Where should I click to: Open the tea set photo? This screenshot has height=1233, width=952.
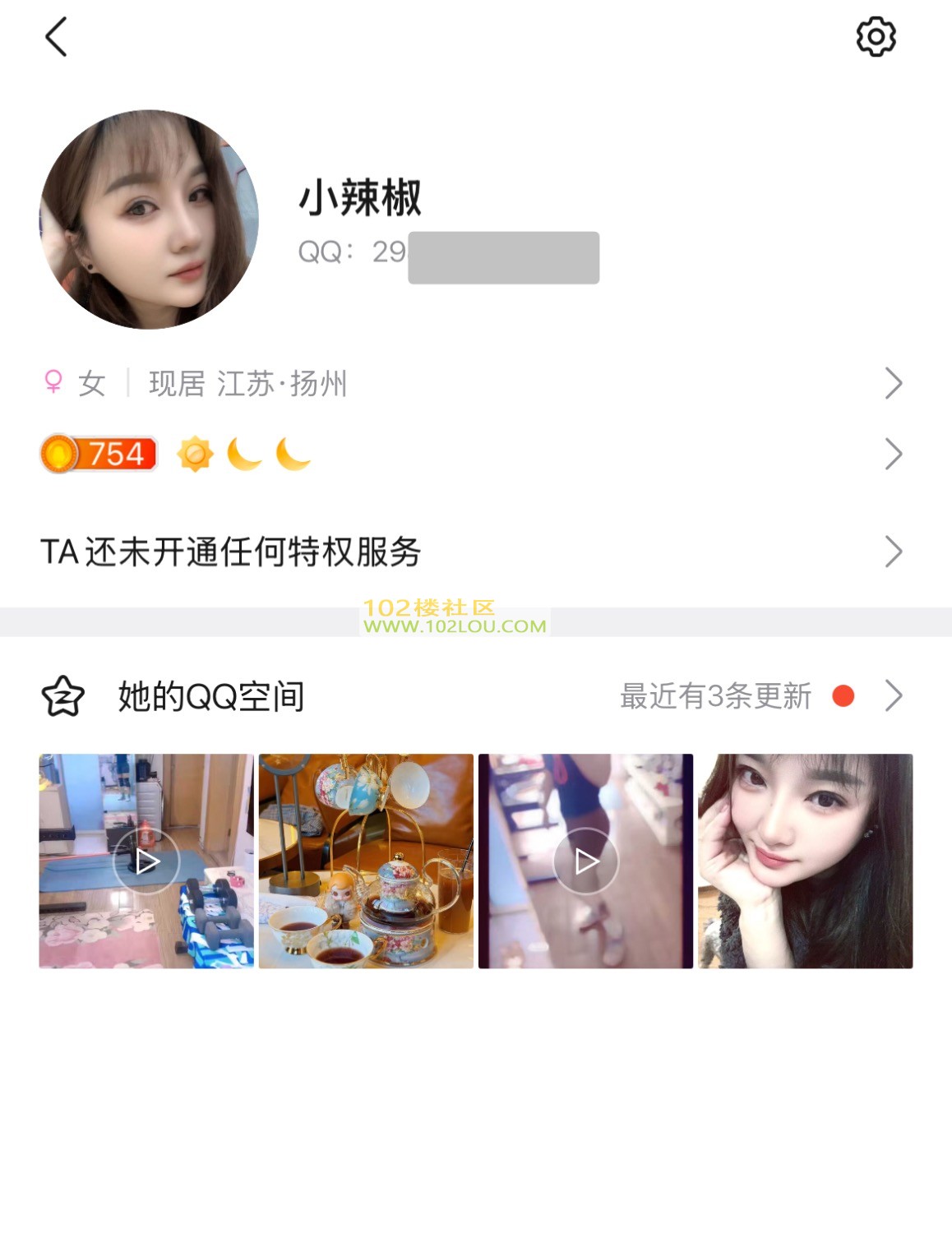point(366,861)
